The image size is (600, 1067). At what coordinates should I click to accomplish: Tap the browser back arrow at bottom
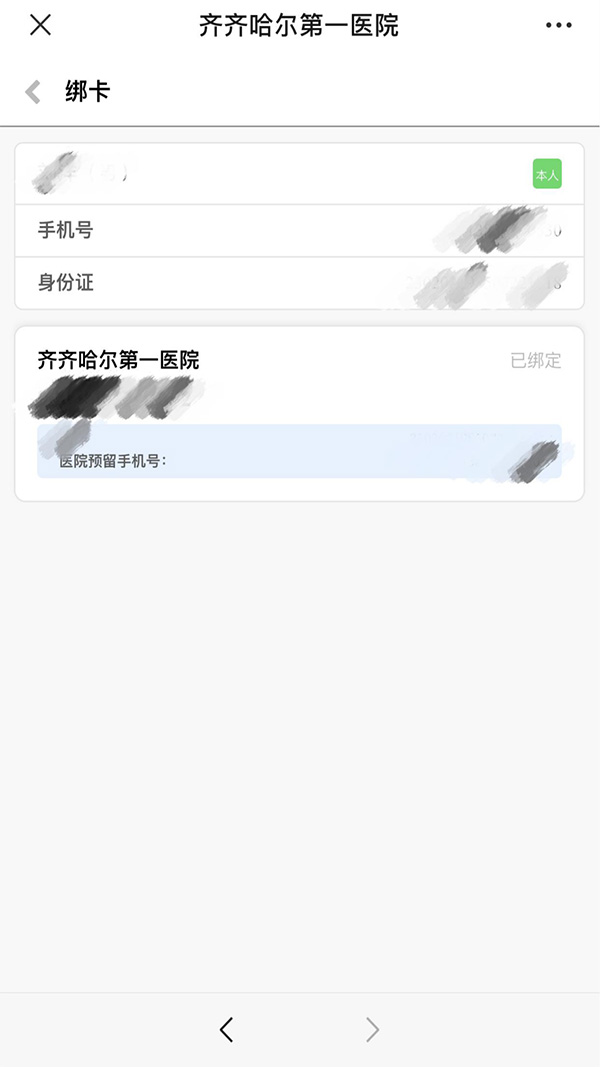click(227, 1029)
